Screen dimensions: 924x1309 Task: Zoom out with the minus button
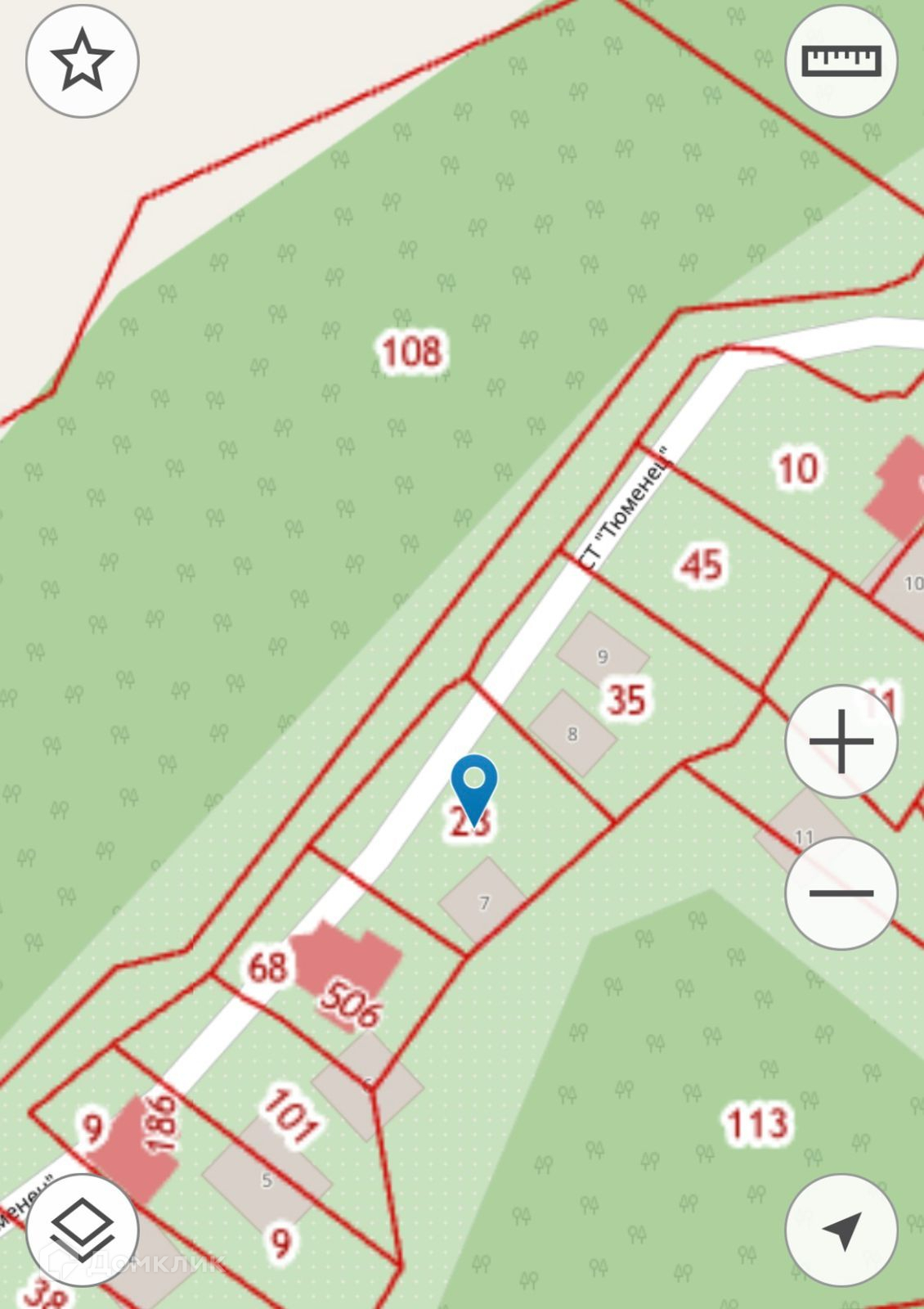pyautogui.click(x=841, y=893)
